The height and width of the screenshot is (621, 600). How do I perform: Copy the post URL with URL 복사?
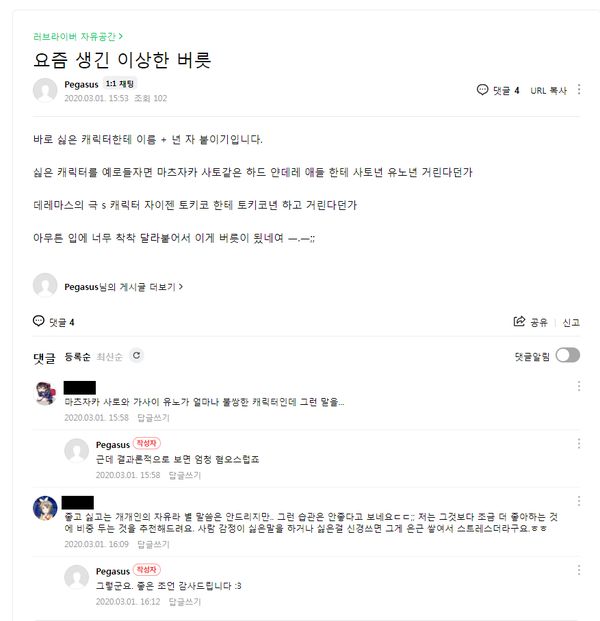(548, 90)
